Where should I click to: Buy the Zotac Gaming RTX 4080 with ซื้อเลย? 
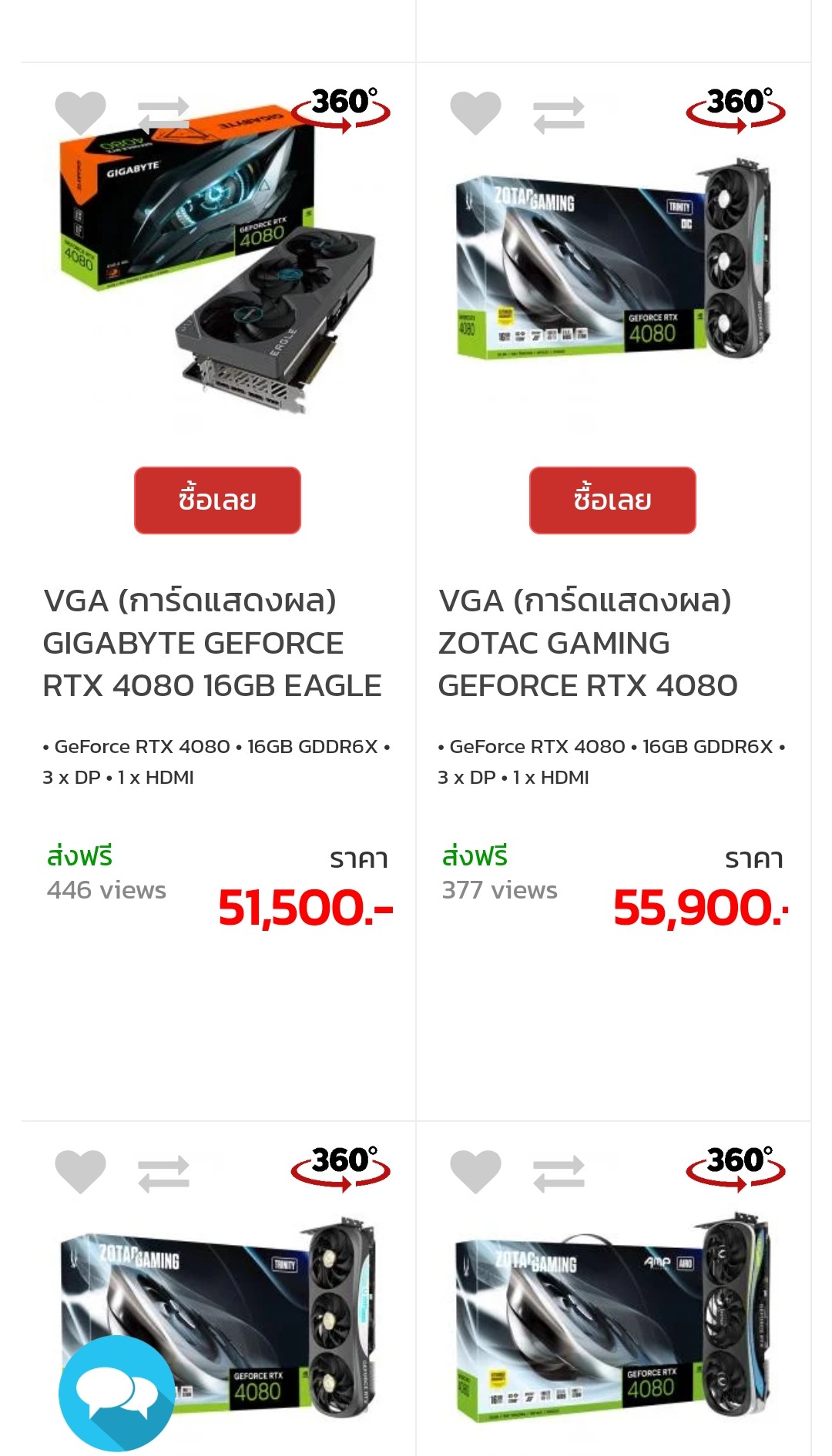click(612, 500)
